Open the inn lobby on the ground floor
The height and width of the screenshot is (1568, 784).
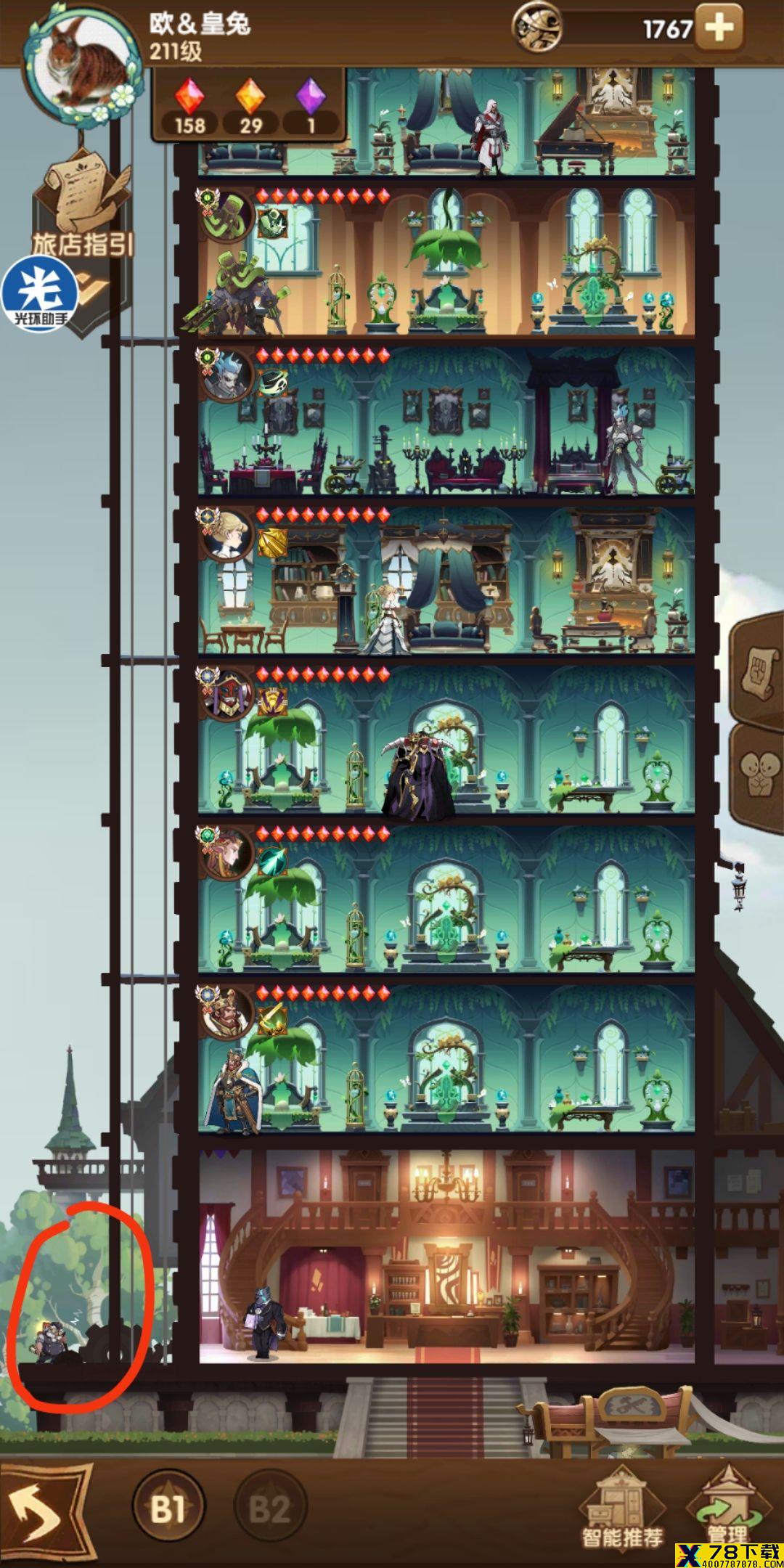446,1256
